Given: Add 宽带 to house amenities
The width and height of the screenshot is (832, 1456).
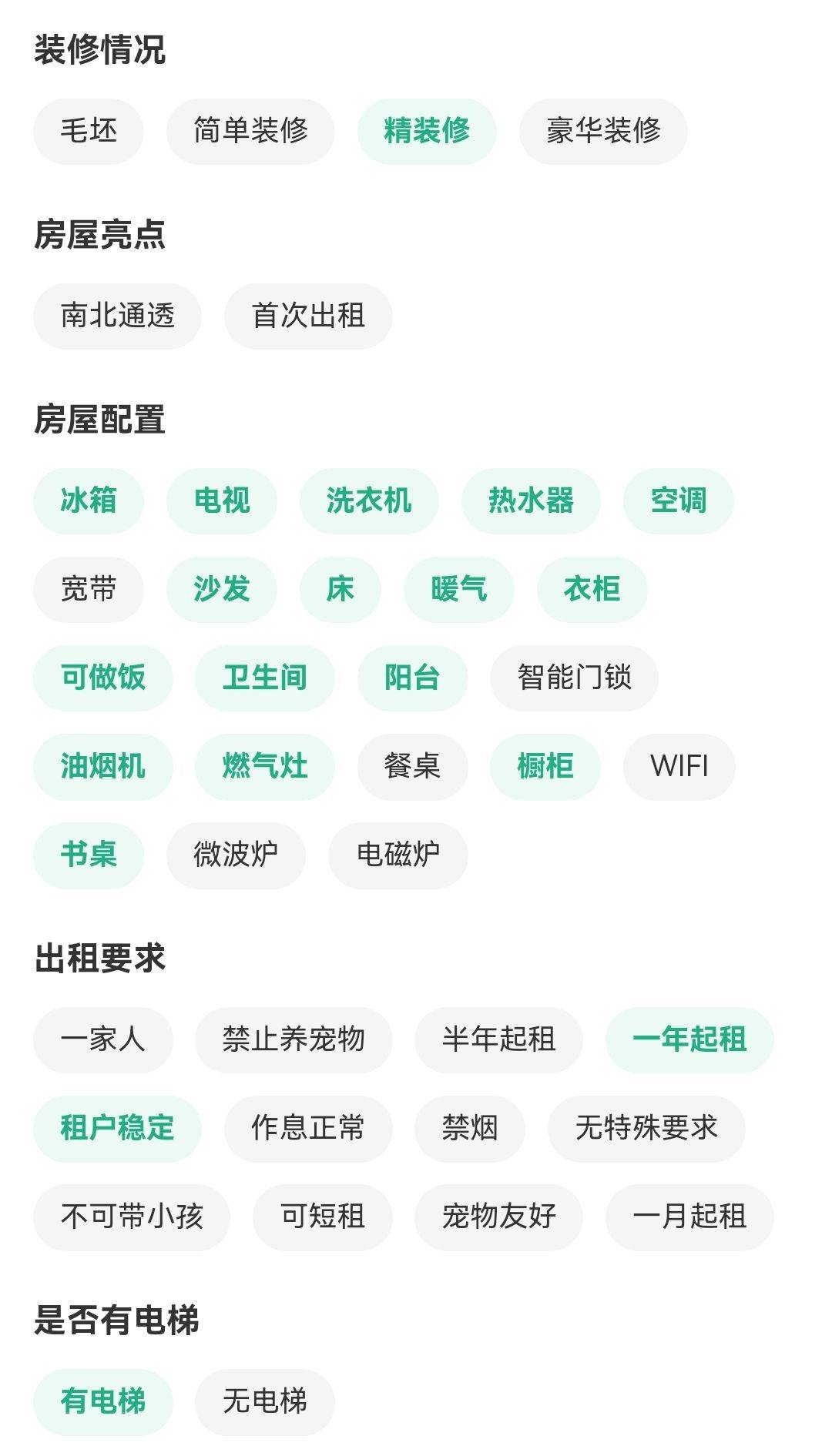Looking at the screenshot, I should [89, 589].
